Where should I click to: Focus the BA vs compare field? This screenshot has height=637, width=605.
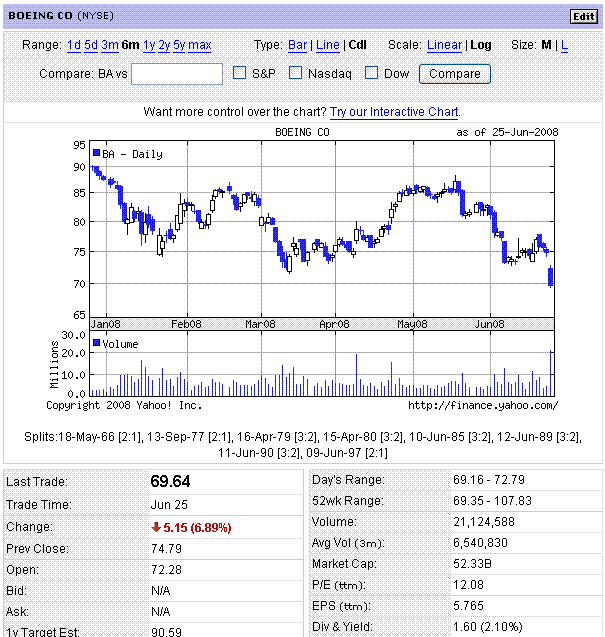pyautogui.click(x=177, y=74)
